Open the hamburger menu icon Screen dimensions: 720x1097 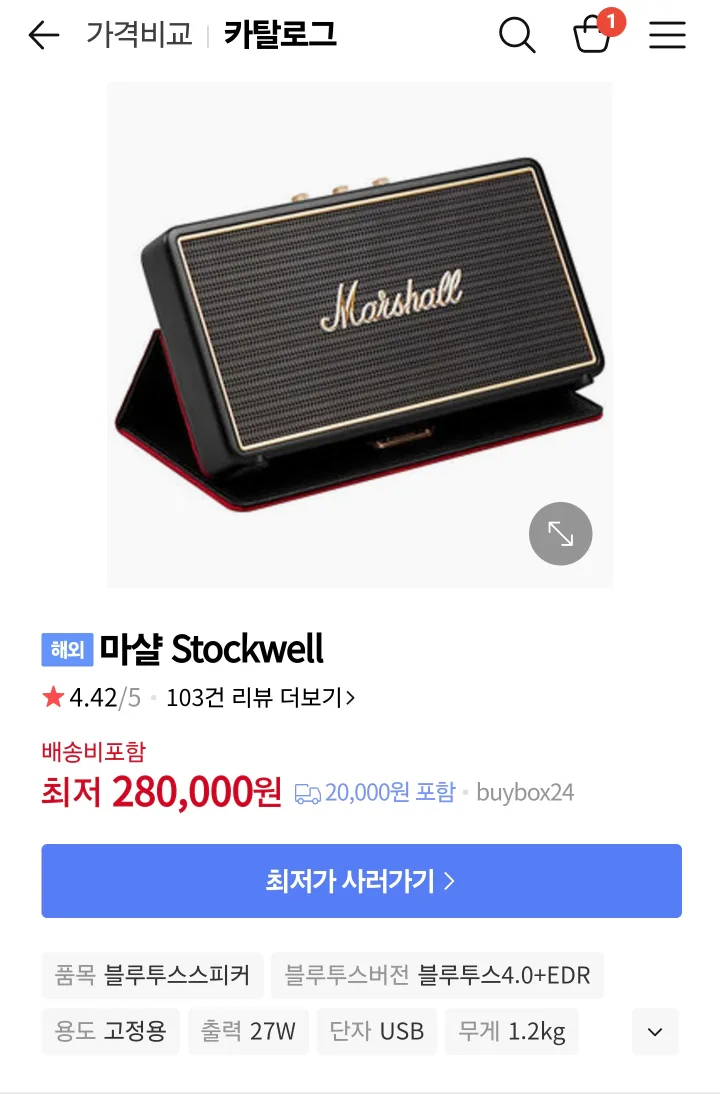click(x=667, y=35)
